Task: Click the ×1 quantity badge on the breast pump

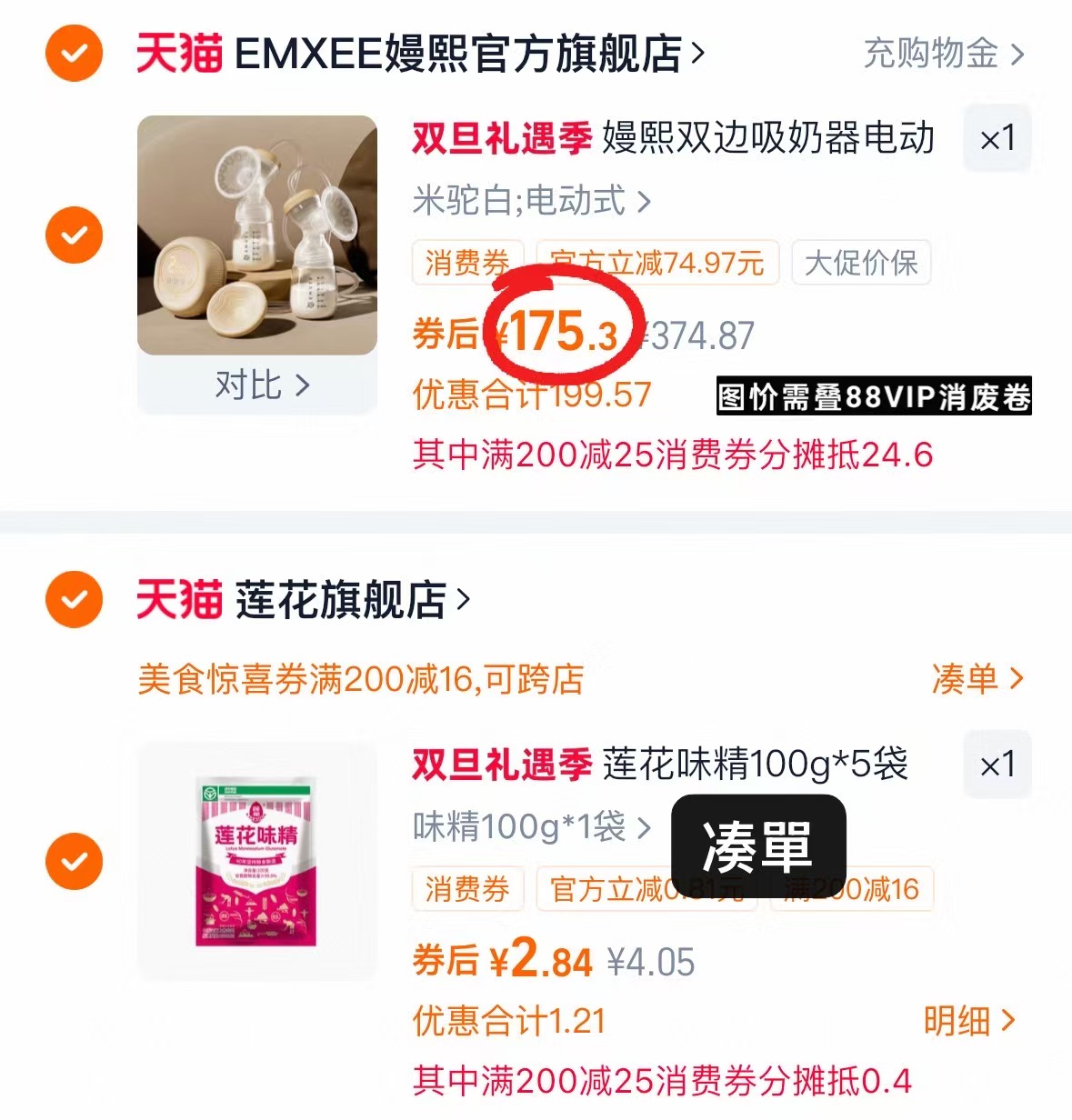Action: [x=997, y=140]
